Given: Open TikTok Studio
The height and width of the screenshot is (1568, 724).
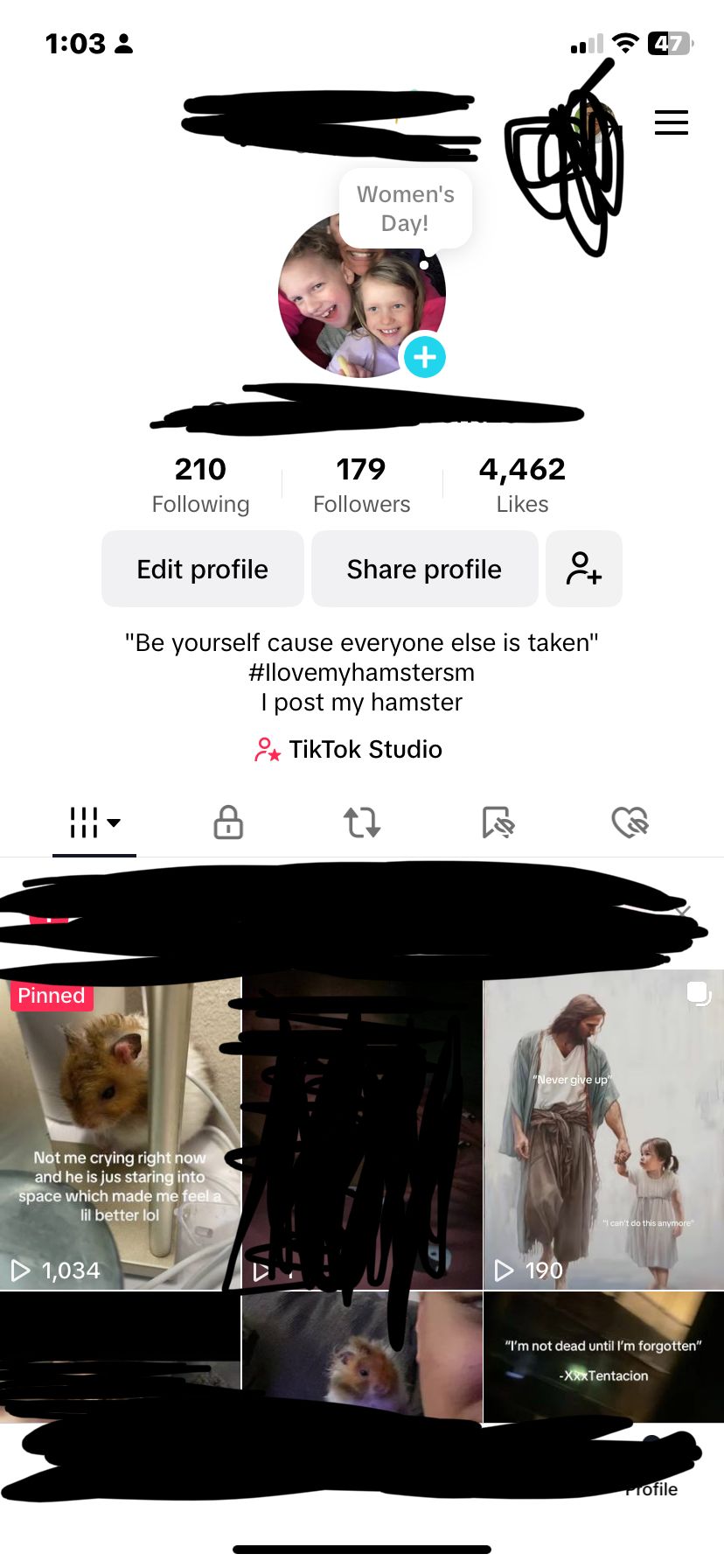Looking at the screenshot, I should click(349, 749).
